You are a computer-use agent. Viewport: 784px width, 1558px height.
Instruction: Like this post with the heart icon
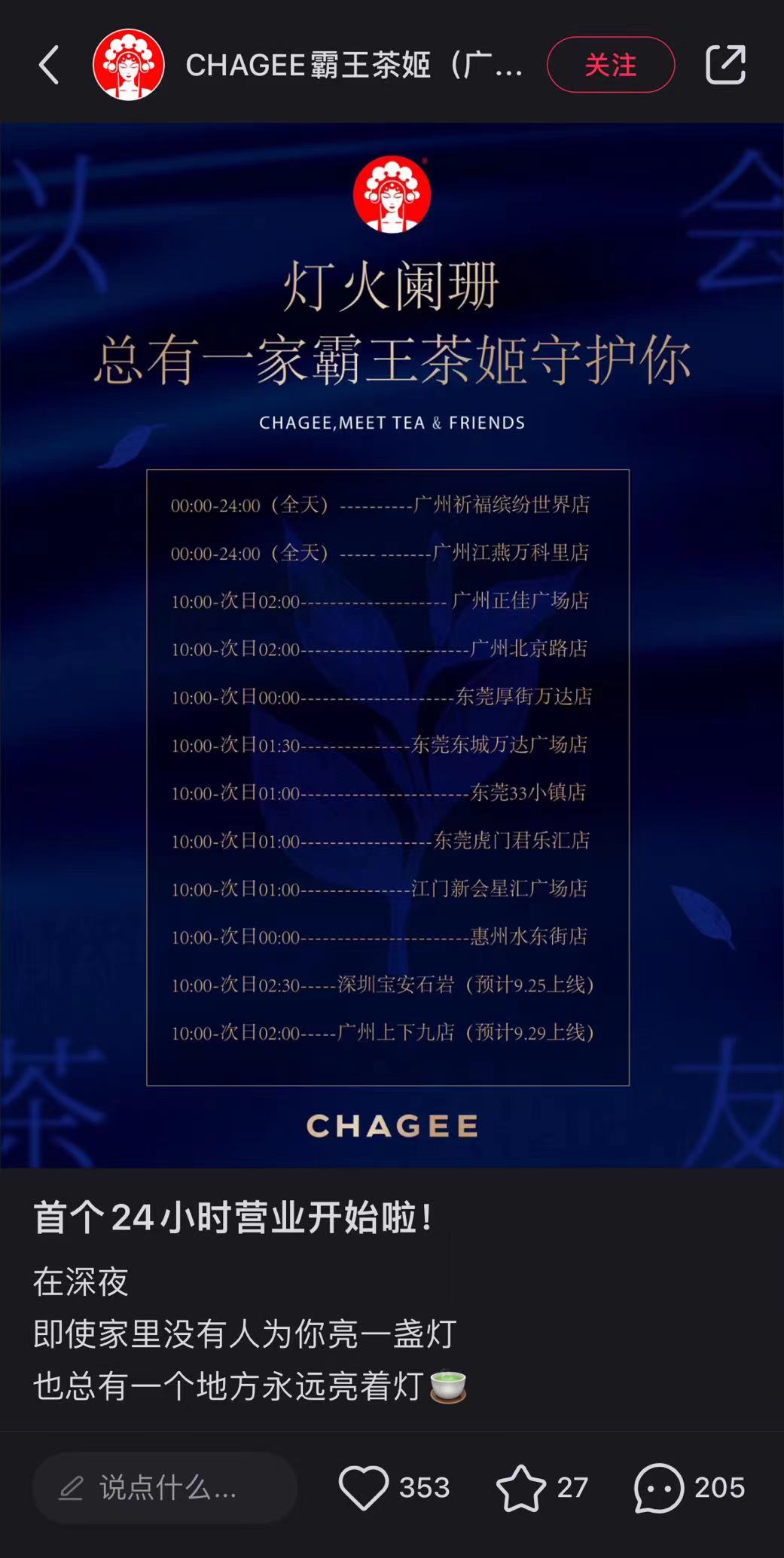(x=363, y=1487)
